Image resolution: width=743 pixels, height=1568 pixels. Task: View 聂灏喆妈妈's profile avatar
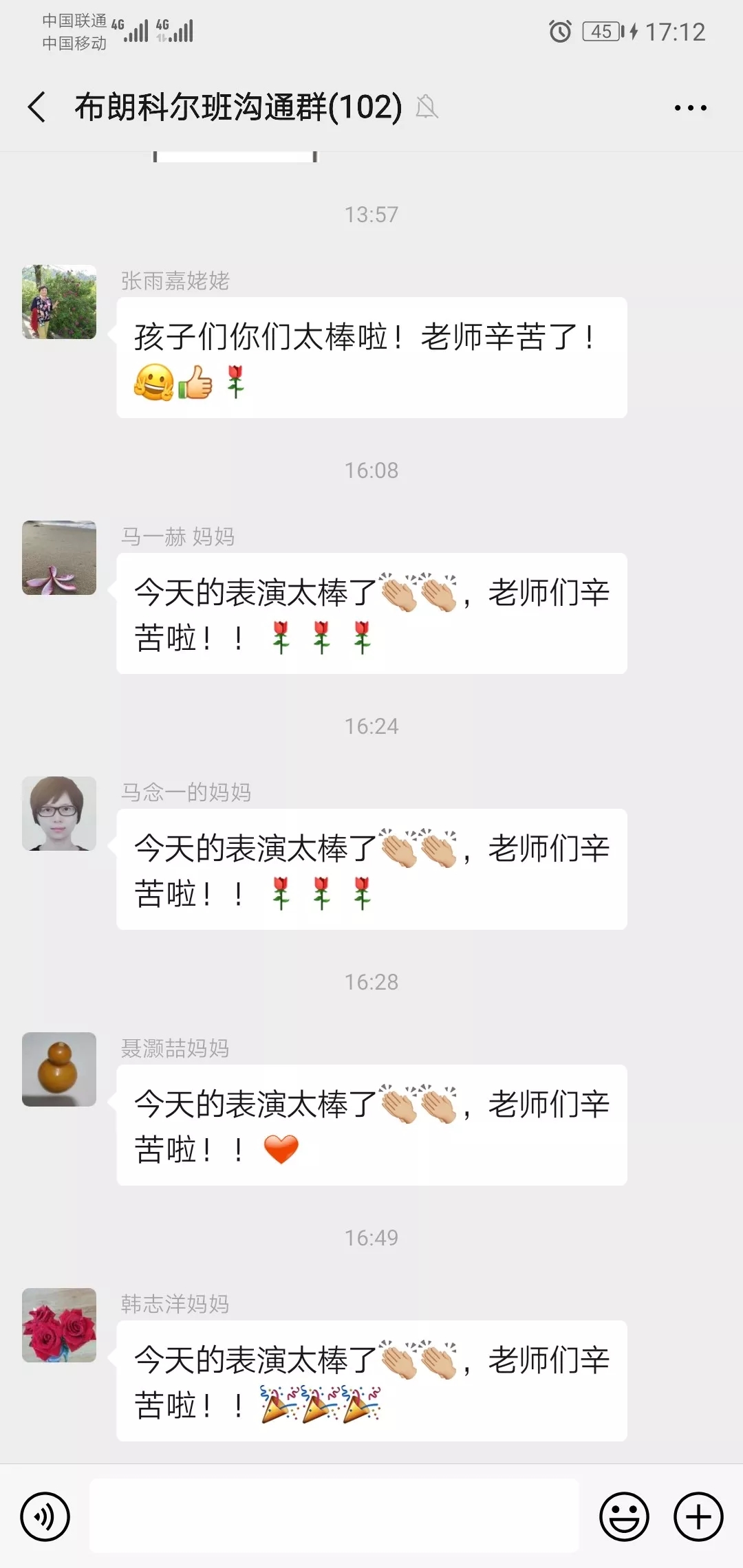[x=59, y=1069]
